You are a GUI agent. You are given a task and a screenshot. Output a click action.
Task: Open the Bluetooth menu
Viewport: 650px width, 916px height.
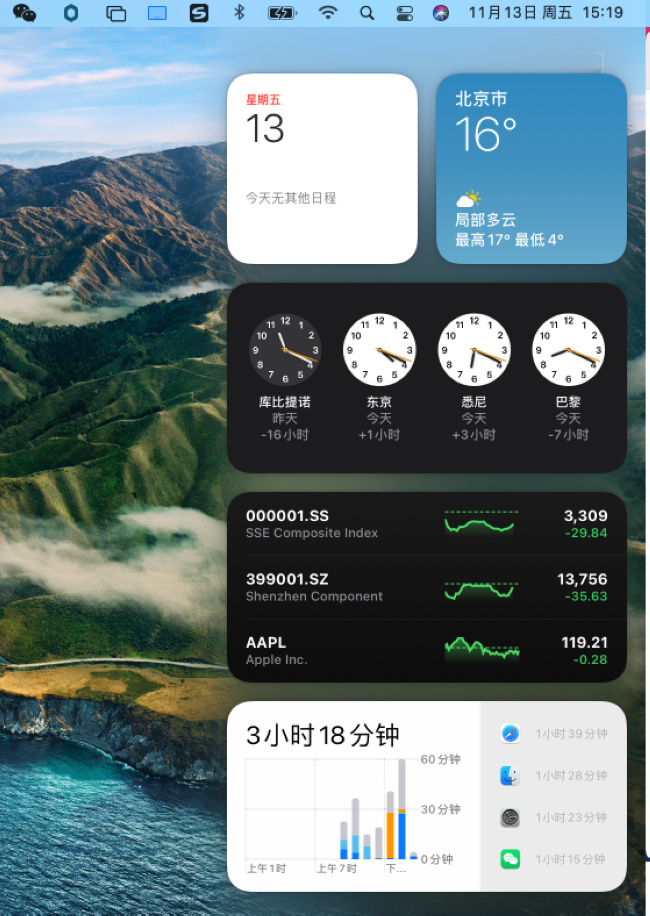(x=238, y=13)
